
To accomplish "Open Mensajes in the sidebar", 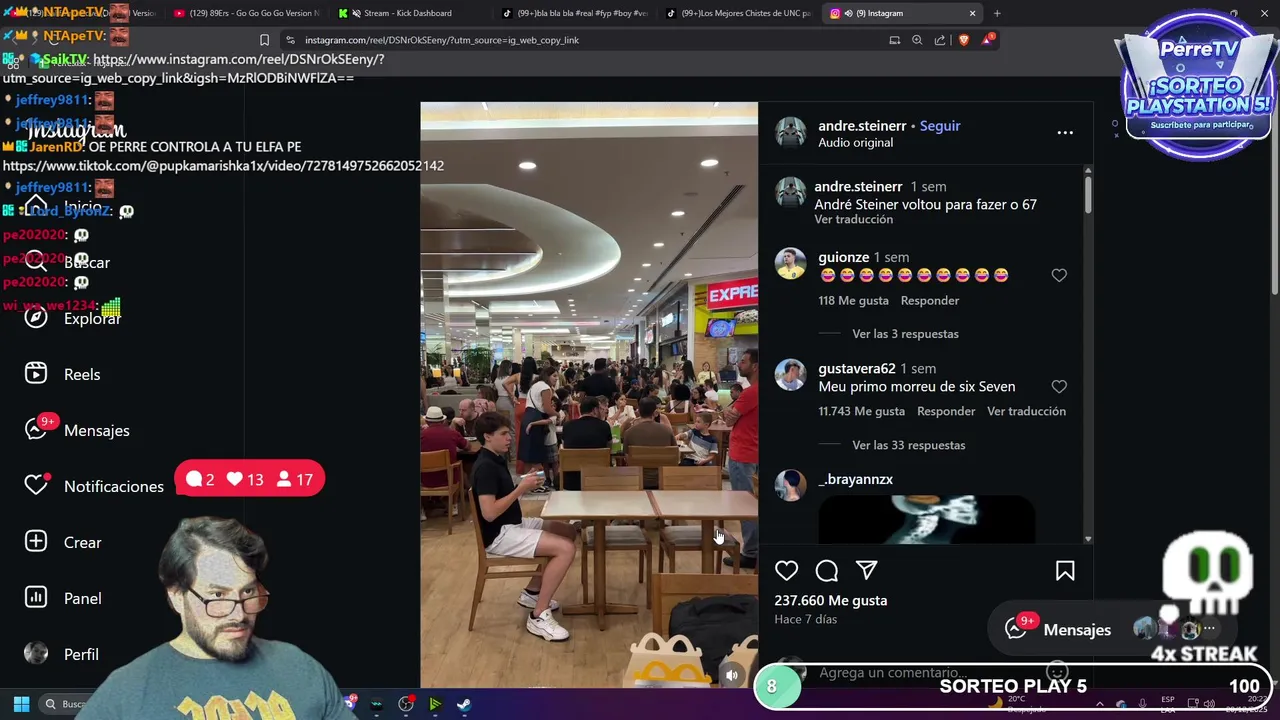I will [77, 430].
